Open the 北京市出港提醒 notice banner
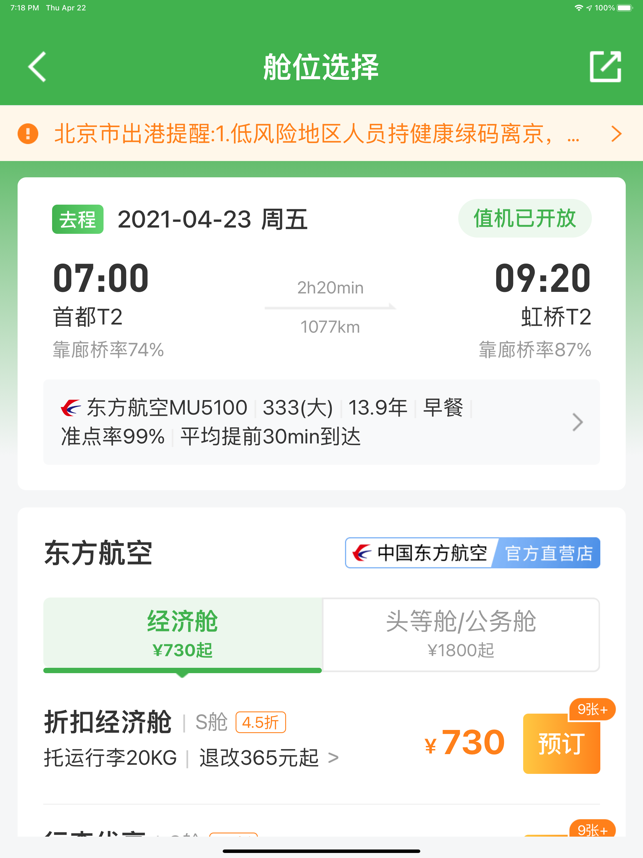 (321, 134)
